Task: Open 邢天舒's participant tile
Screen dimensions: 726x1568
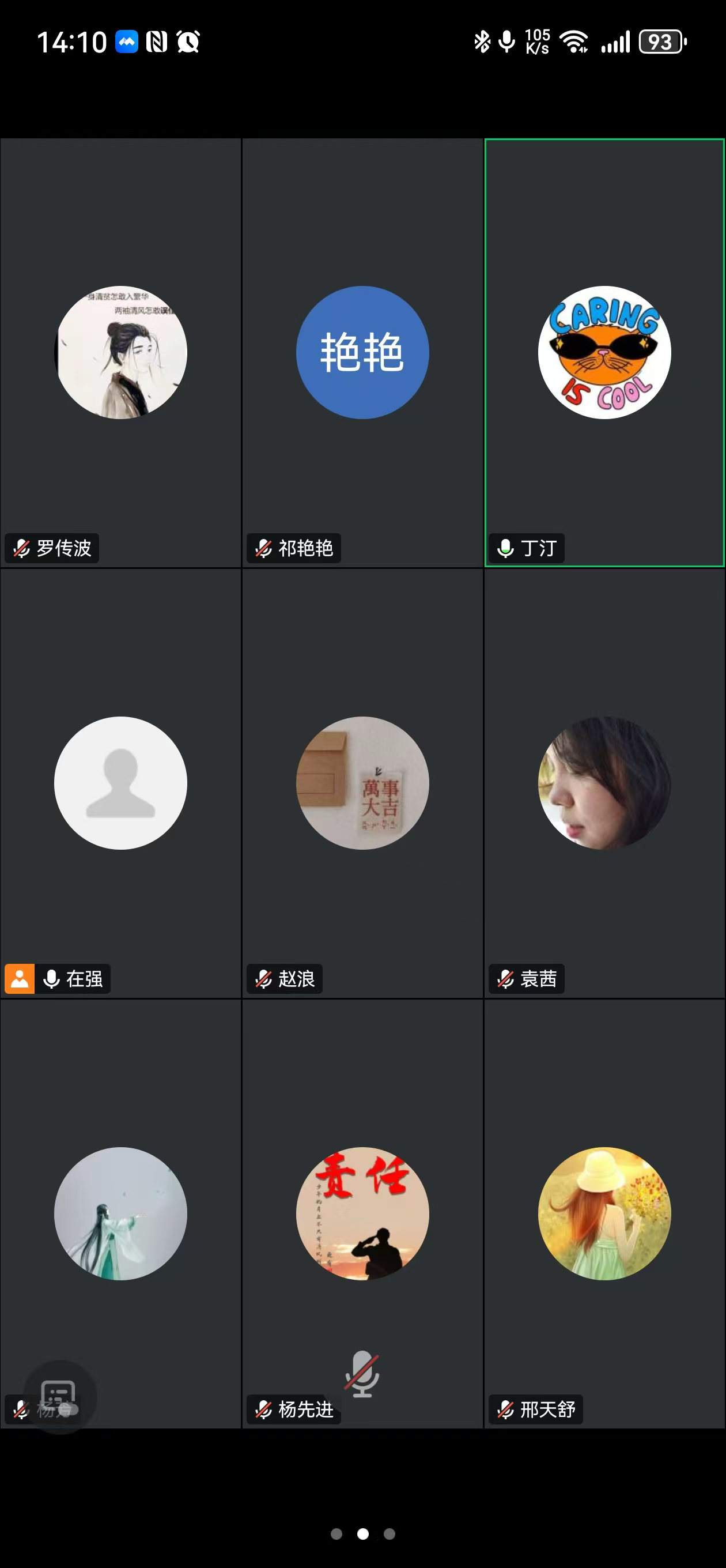Action: point(604,1213)
